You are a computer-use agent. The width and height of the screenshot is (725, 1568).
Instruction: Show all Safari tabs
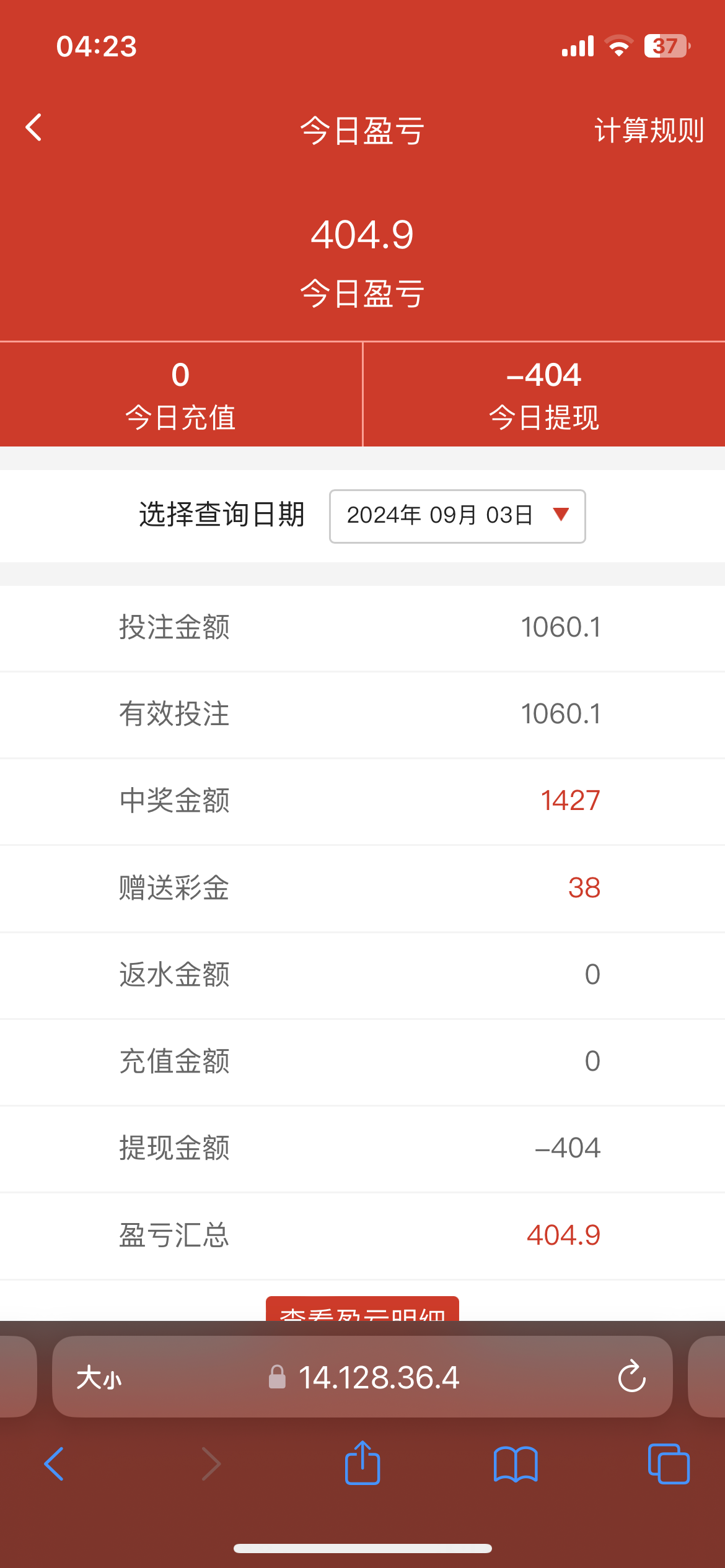[668, 1464]
